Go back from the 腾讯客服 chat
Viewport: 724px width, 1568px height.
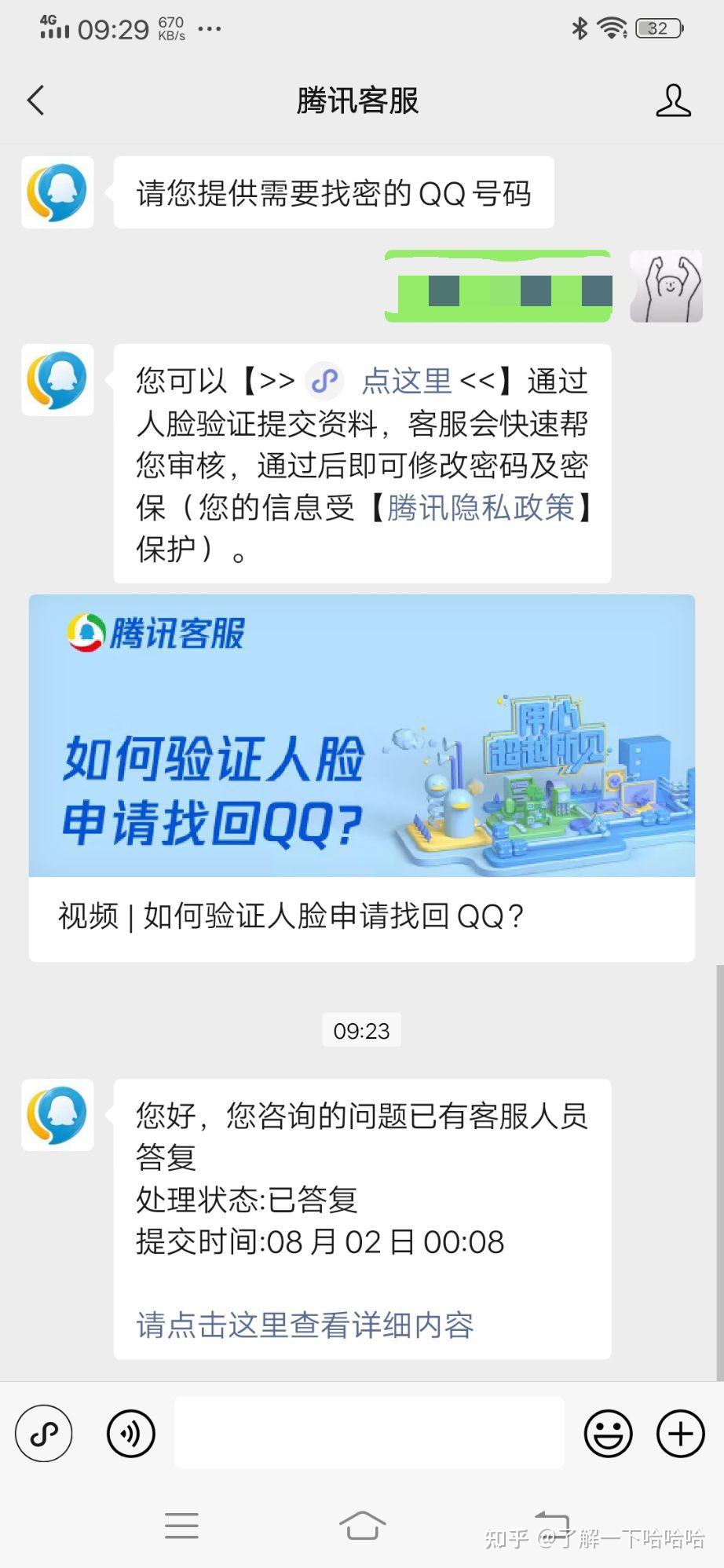[x=36, y=101]
